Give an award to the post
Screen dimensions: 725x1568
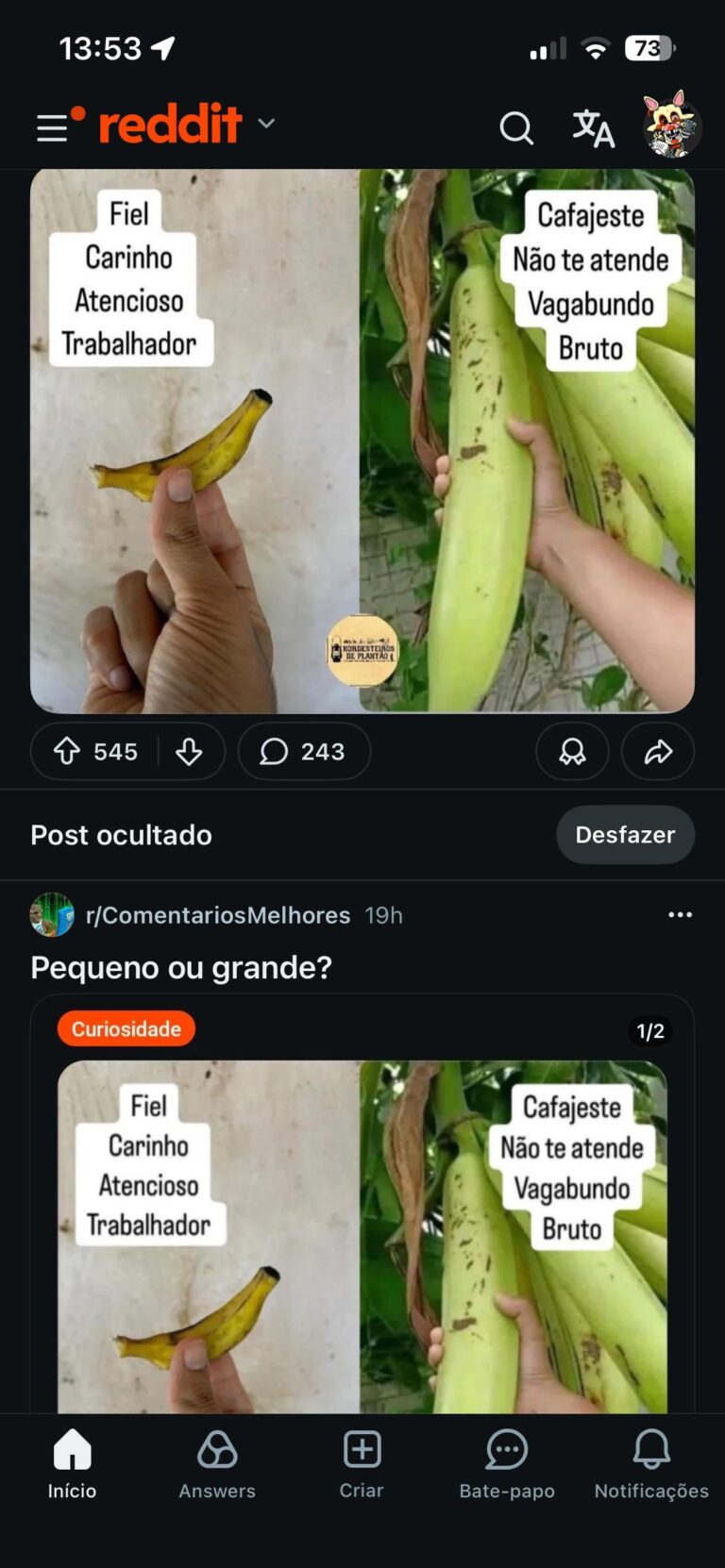[x=572, y=751]
